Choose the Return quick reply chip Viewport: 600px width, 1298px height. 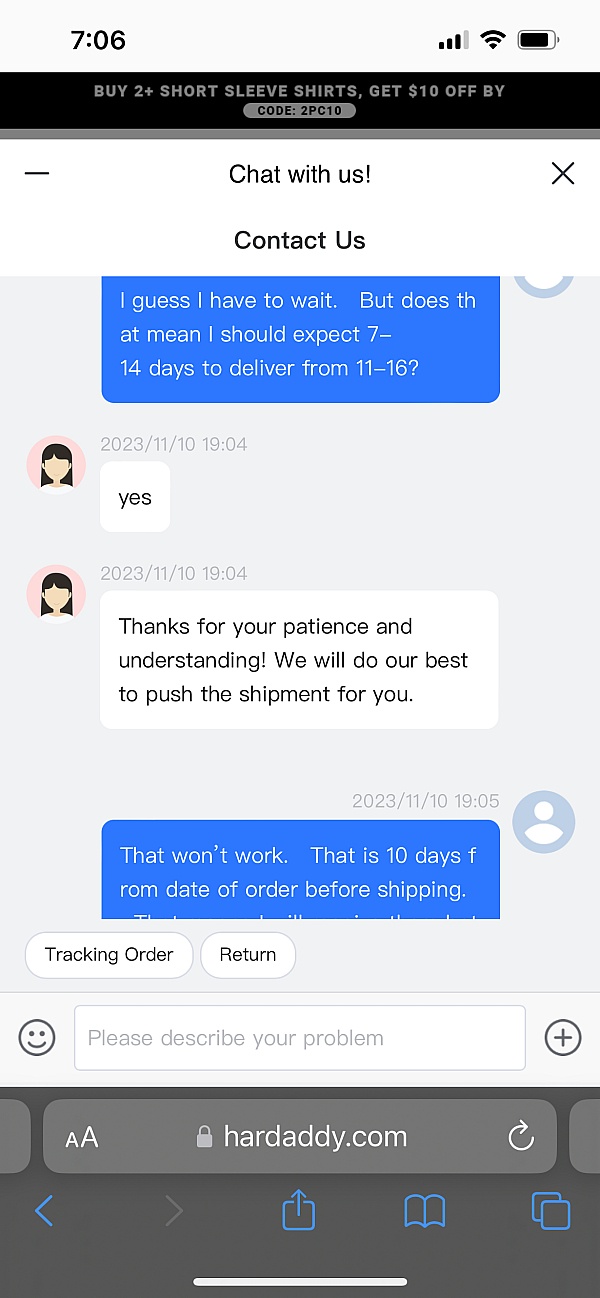(x=248, y=955)
